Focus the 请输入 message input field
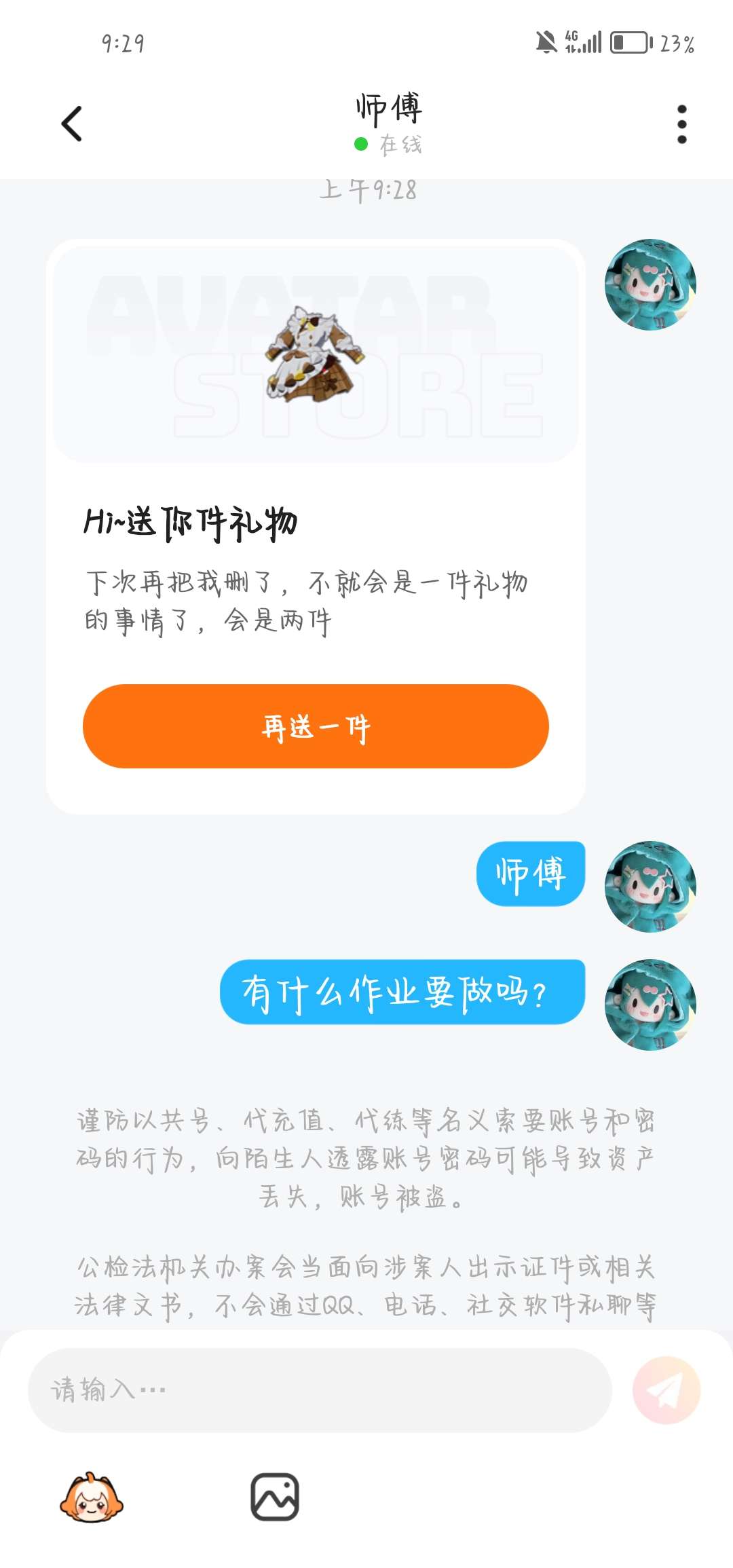733x1568 pixels. 319,1390
